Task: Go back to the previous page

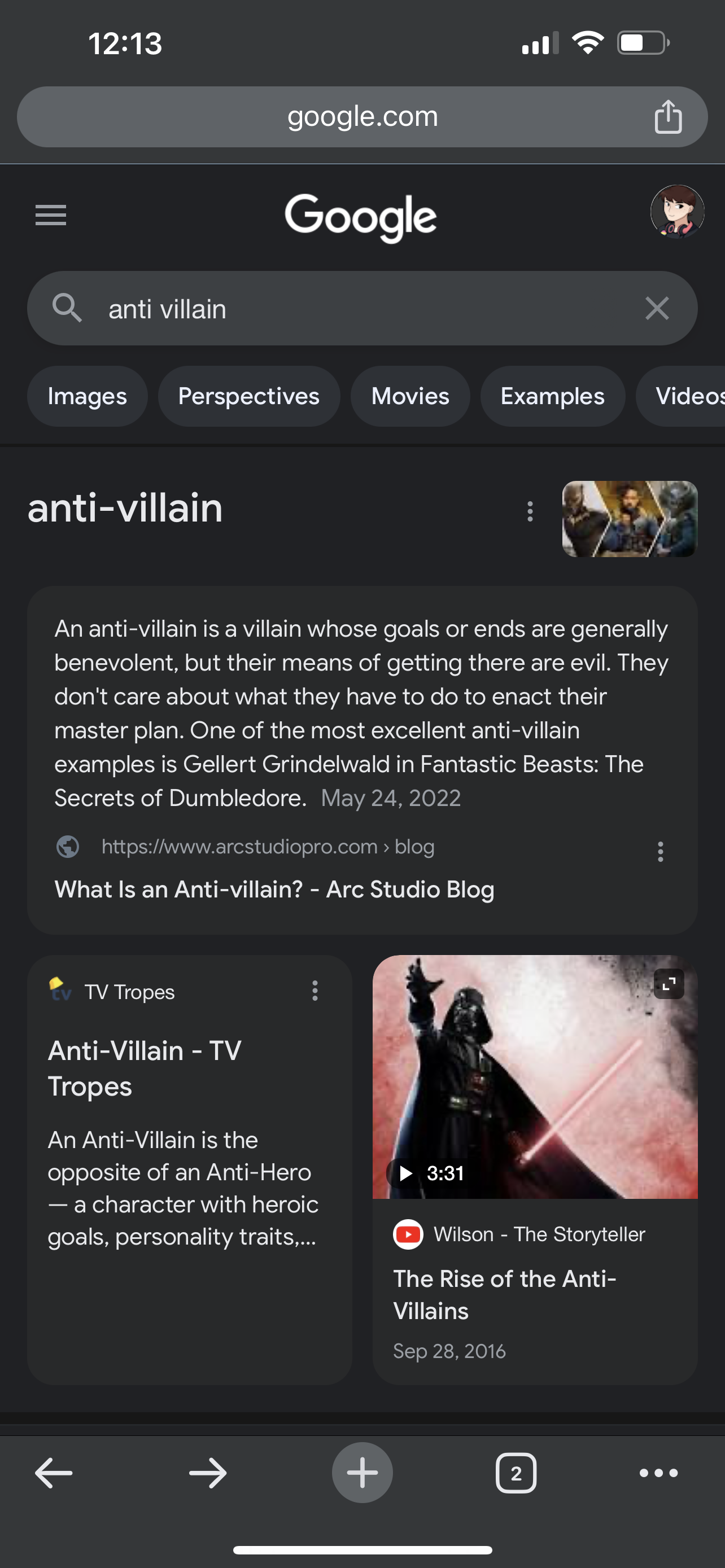Action: pos(54,1473)
